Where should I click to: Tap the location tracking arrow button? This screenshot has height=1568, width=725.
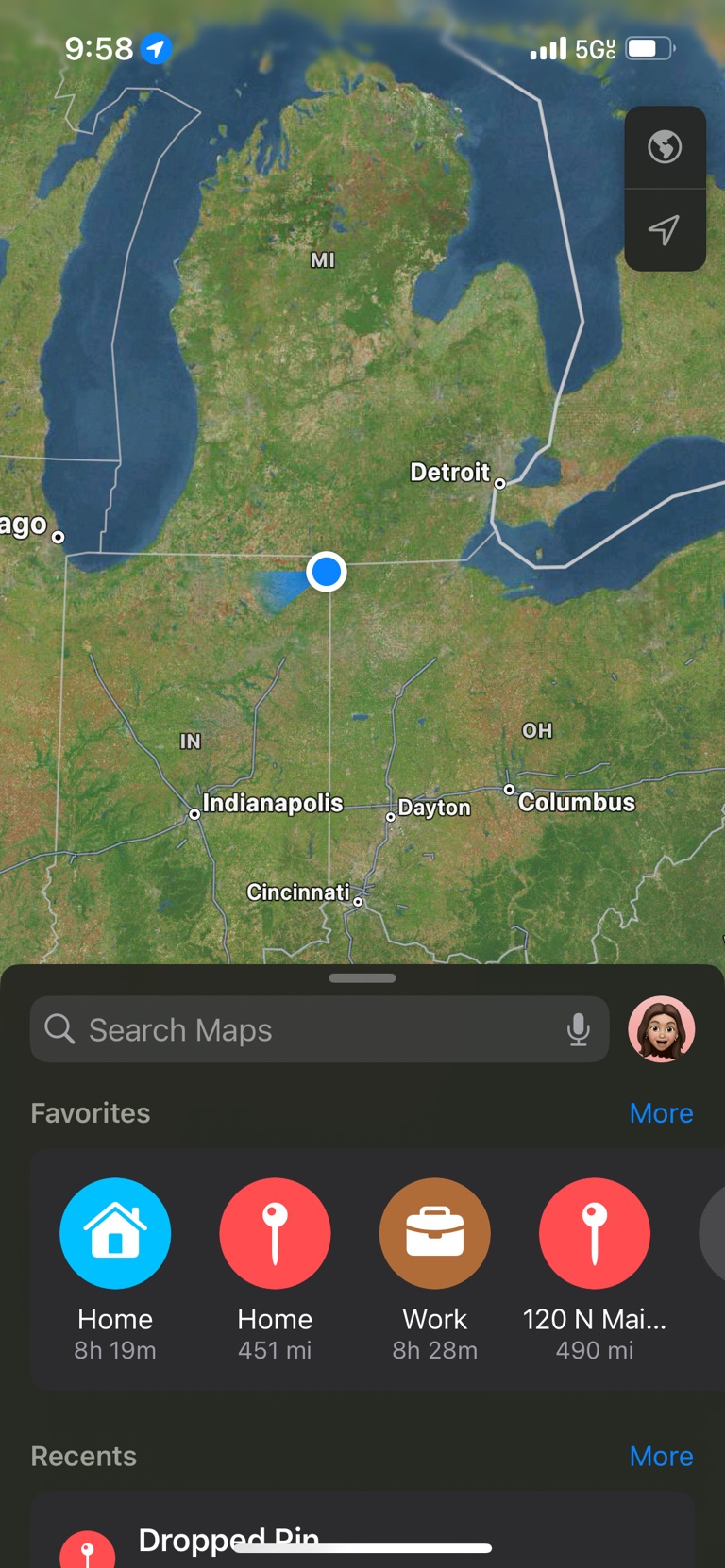coord(665,229)
